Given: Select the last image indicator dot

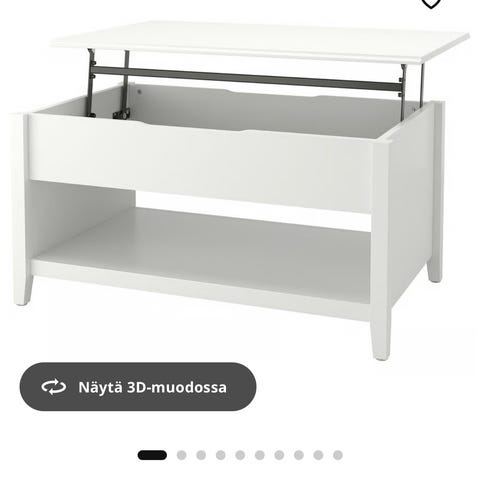Looking at the screenshot, I should [x=338, y=455].
